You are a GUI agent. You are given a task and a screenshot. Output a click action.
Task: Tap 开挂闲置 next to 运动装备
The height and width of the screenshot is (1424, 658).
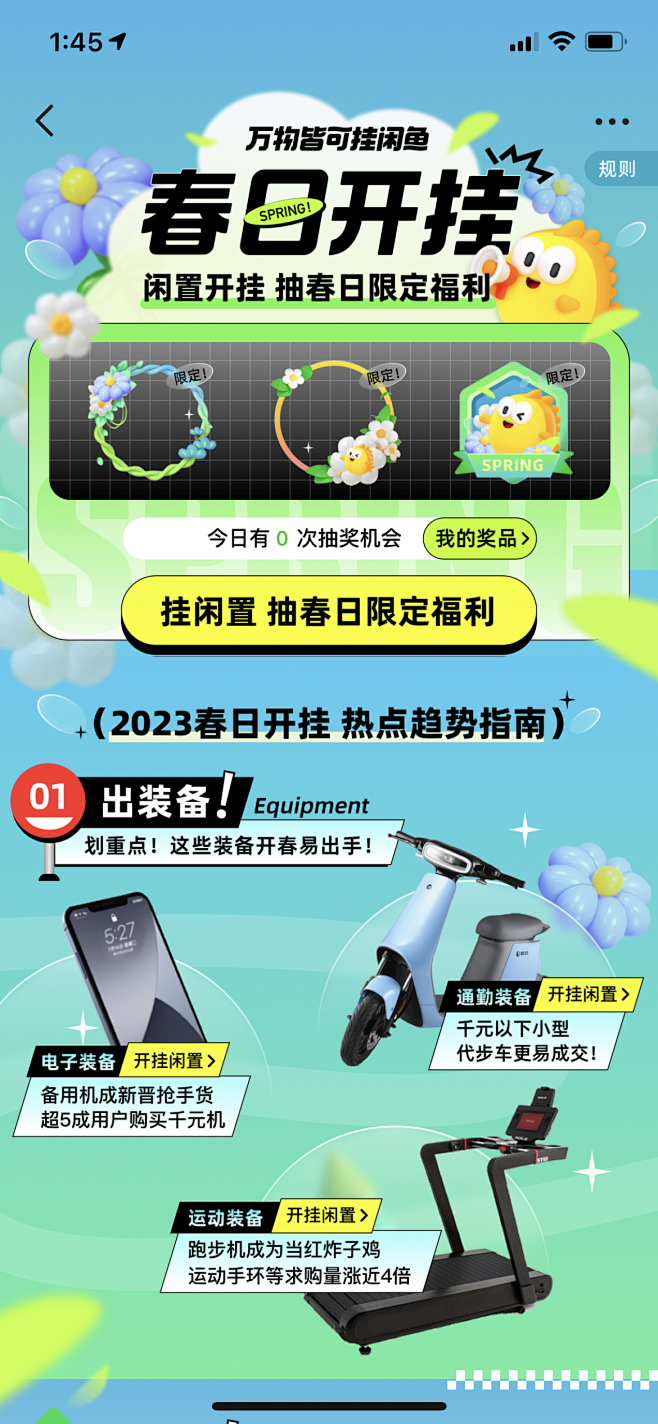pyautogui.click(x=326, y=1215)
